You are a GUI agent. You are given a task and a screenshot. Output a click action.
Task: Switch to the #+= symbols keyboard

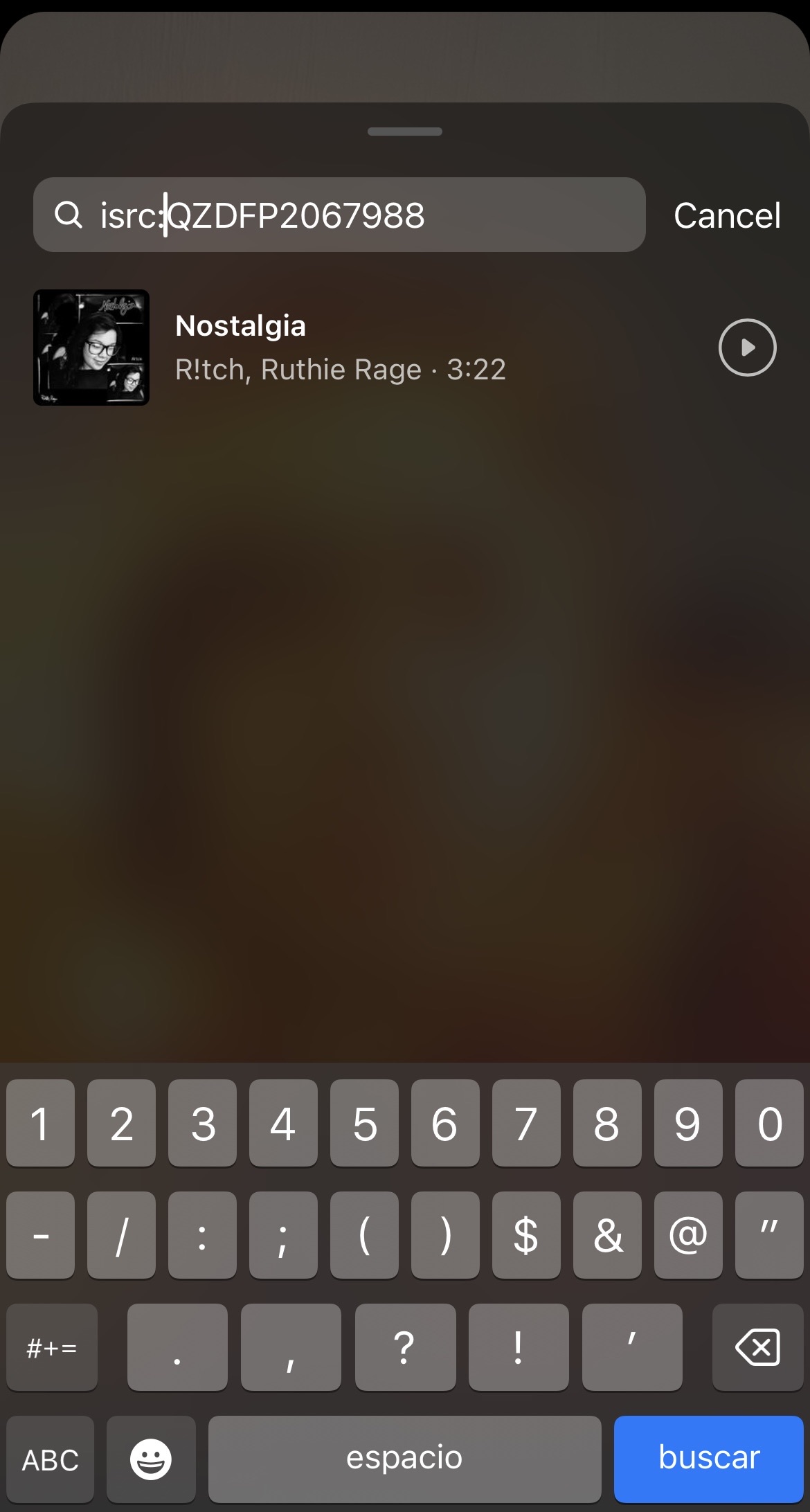click(52, 1347)
